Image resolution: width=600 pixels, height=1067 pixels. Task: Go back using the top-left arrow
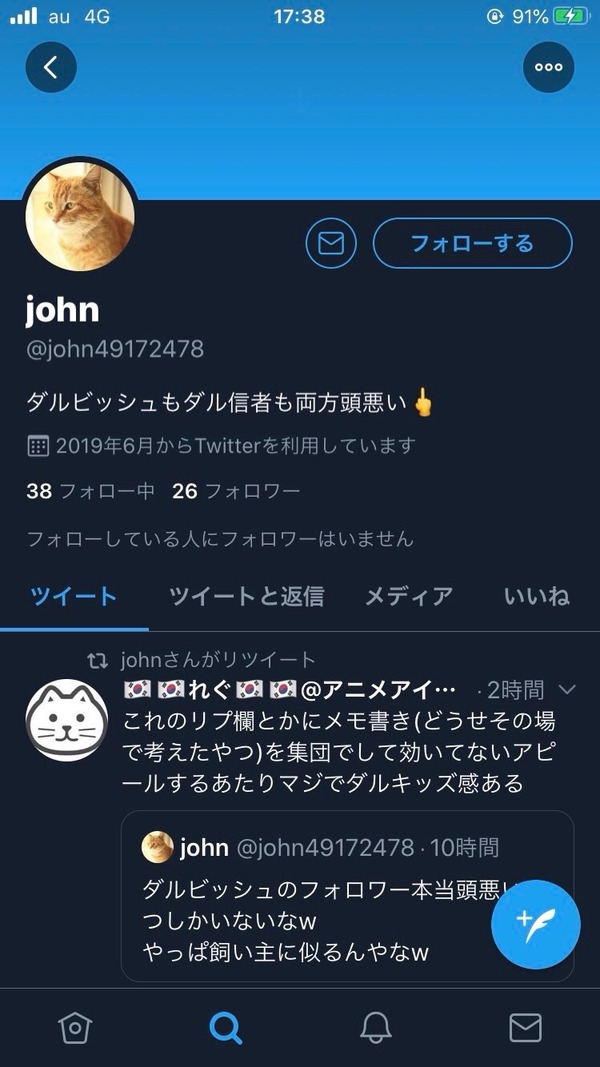51,67
